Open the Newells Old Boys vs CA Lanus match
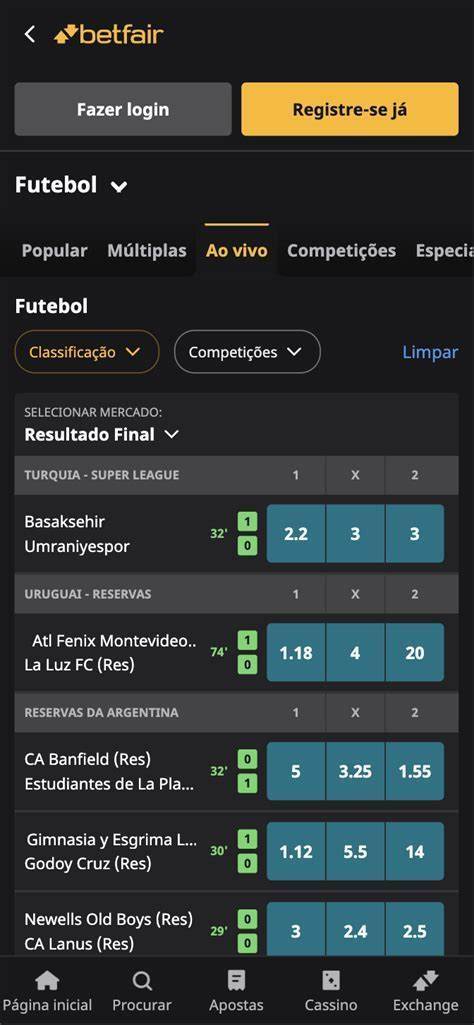 tap(109, 931)
